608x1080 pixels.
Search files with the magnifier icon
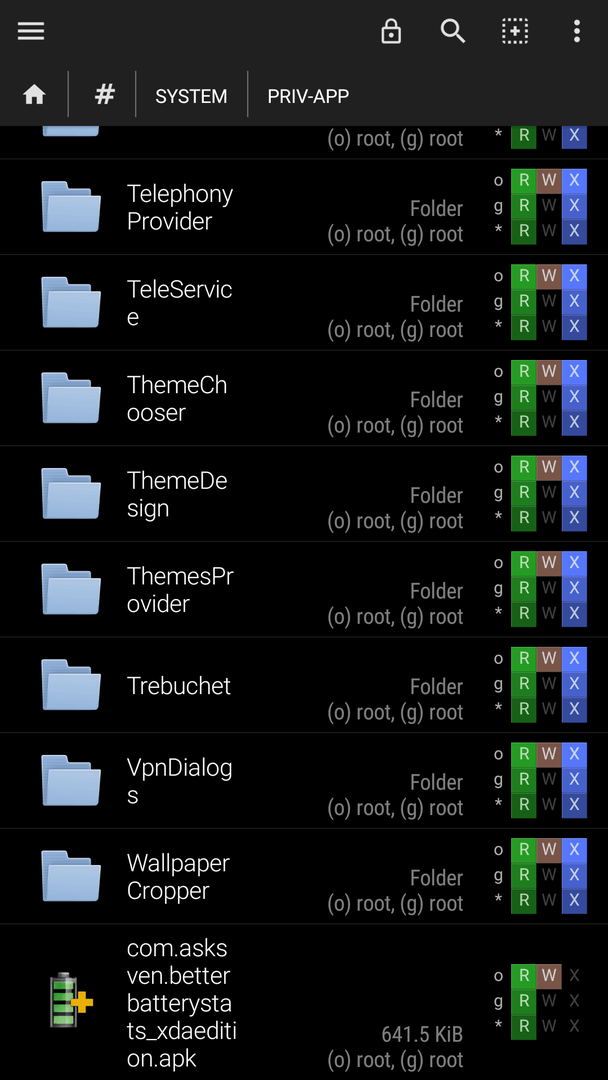(452, 31)
